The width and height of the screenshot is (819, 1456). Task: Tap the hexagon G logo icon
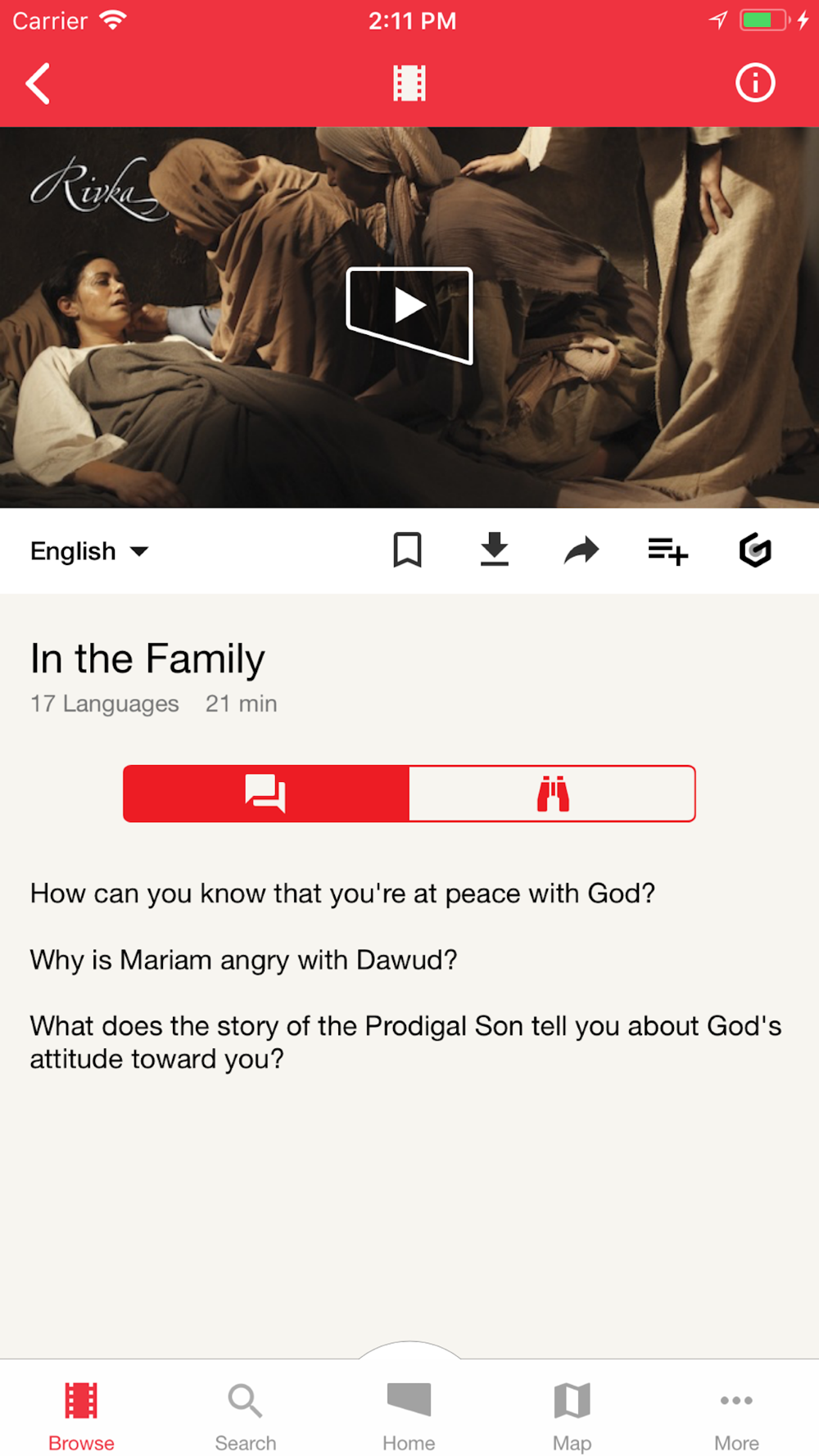[754, 550]
